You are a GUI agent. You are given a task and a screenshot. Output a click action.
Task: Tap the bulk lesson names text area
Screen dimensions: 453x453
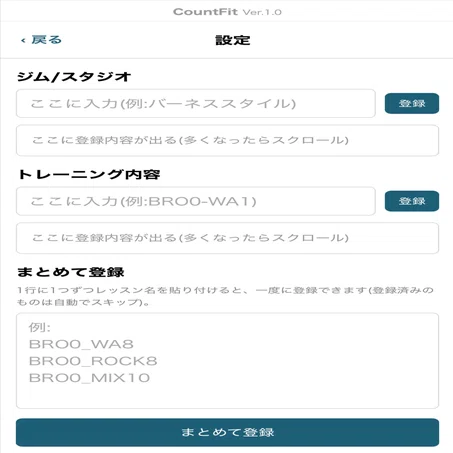pos(227,361)
